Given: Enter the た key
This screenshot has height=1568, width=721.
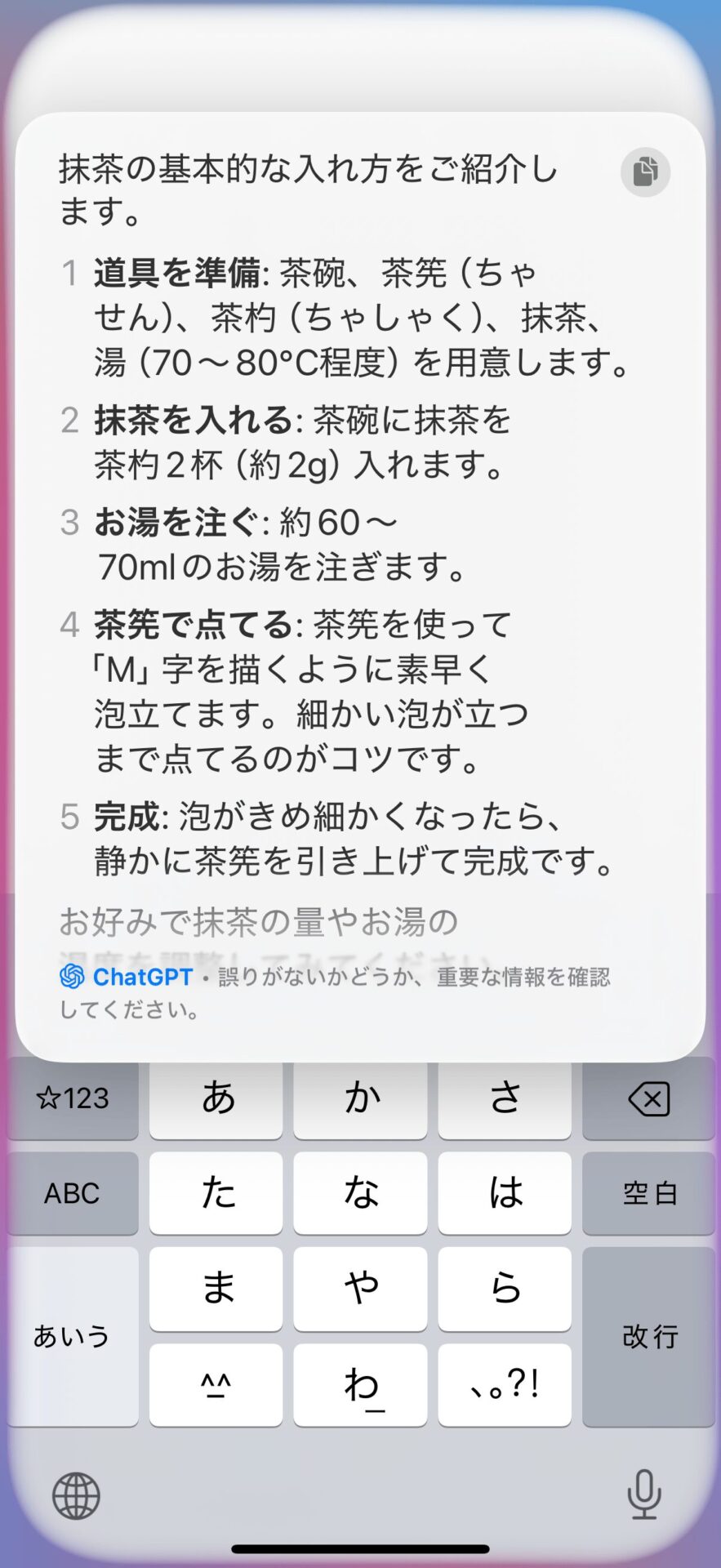Looking at the screenshot, I should tap(216, 1193).
